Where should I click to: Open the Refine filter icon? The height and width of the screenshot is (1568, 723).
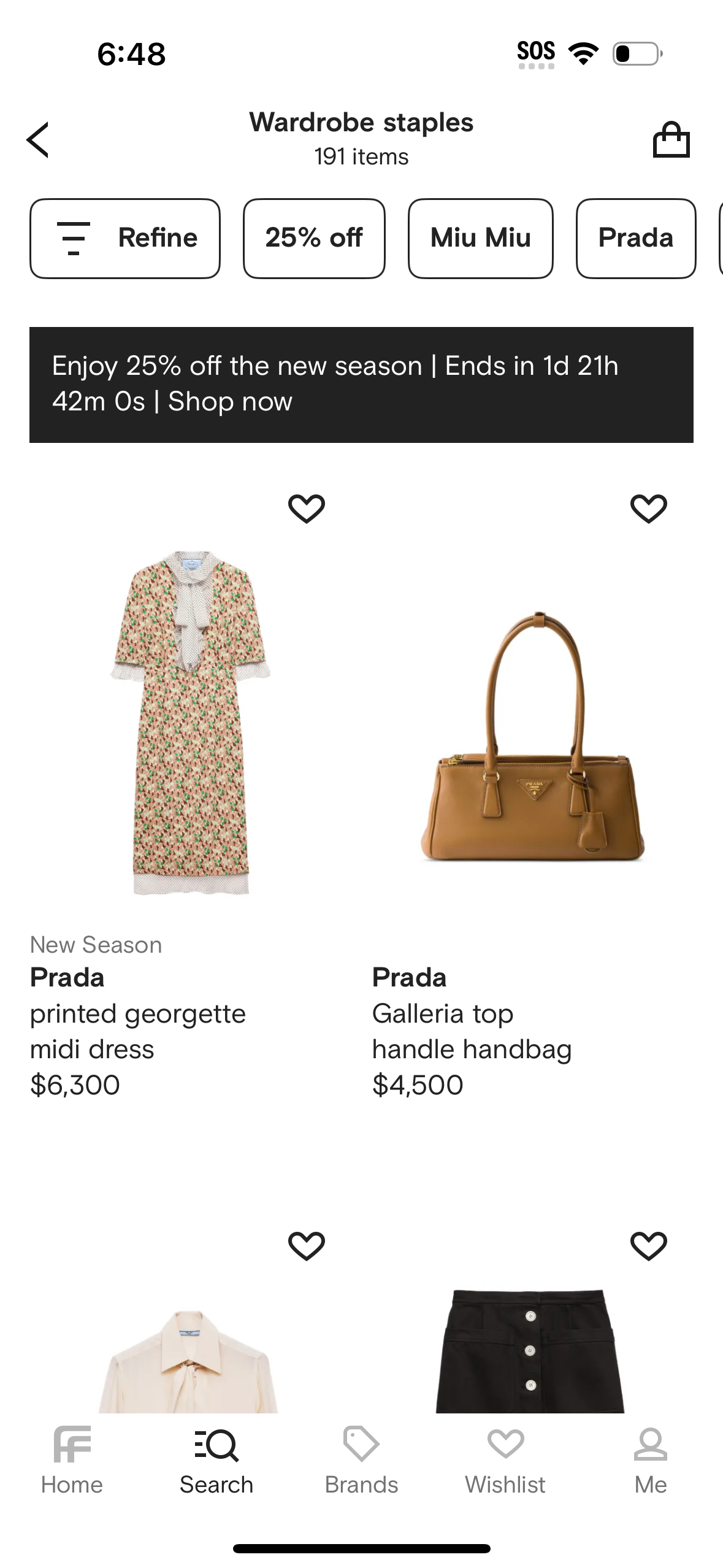[73, 238]
